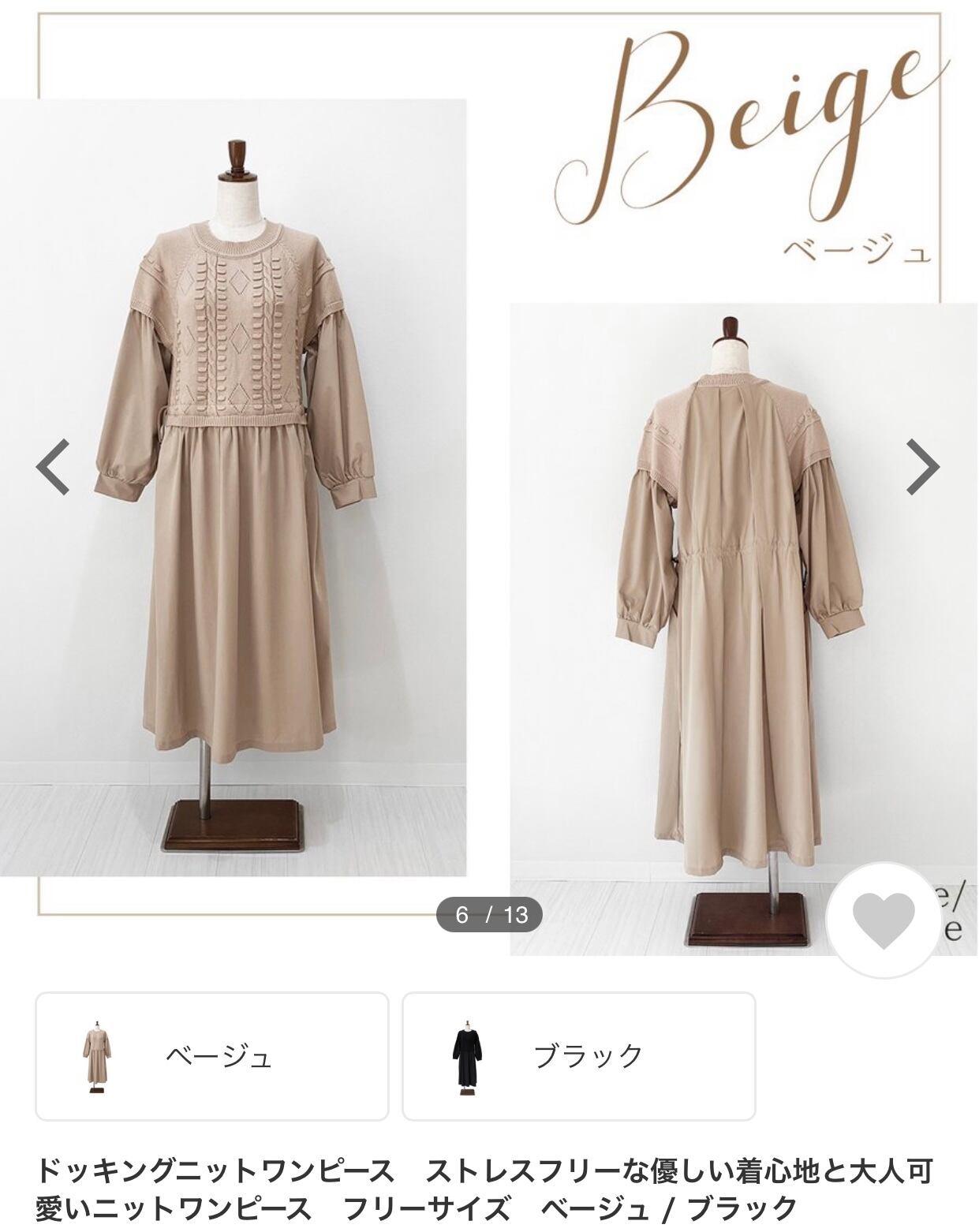The height and width of the screenshot is (1232, 979).
Task: Select the ベージュ color option
Action: (212, 1056)
